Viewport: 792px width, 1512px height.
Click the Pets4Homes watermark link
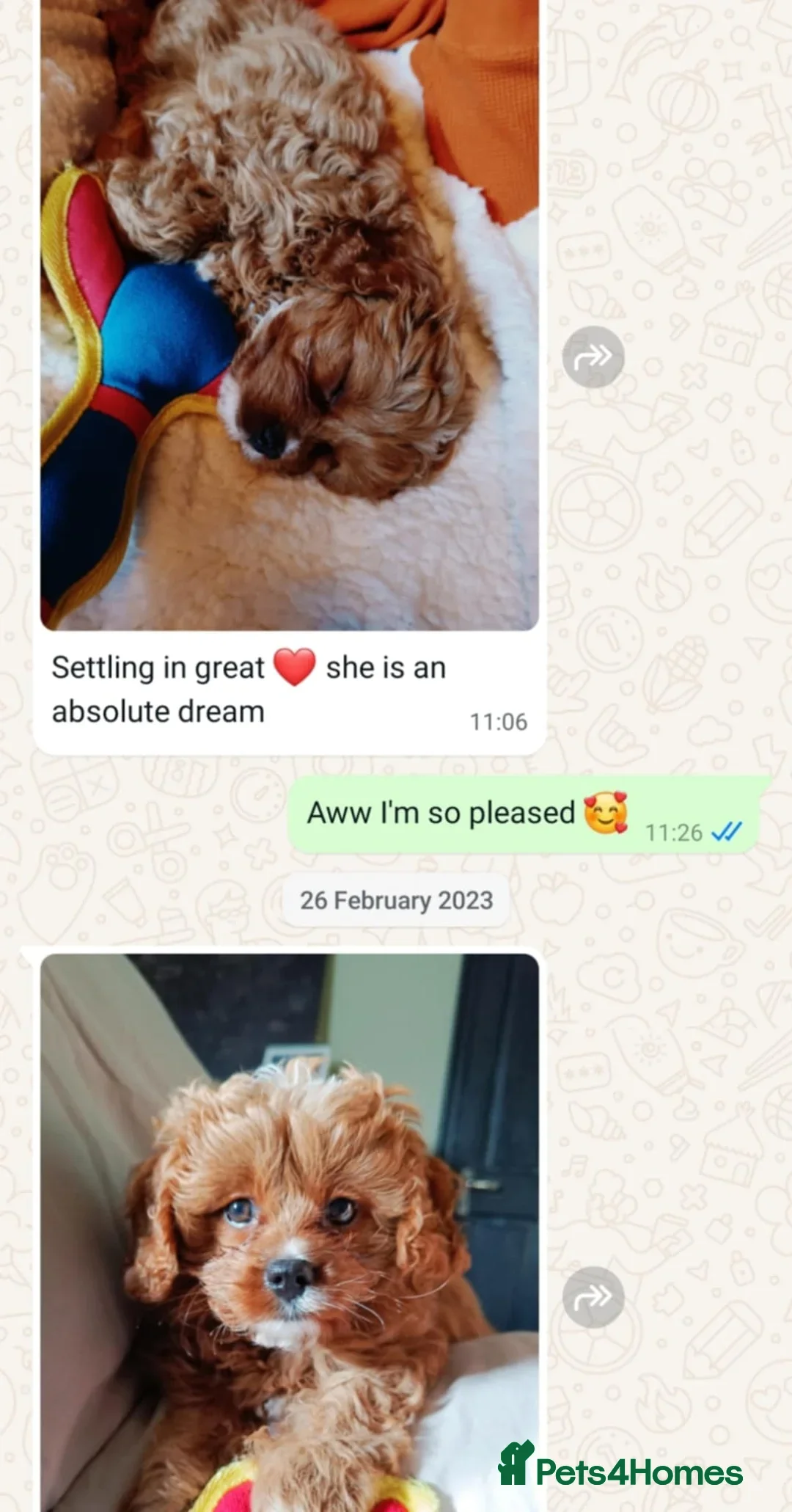(638, 1465)
